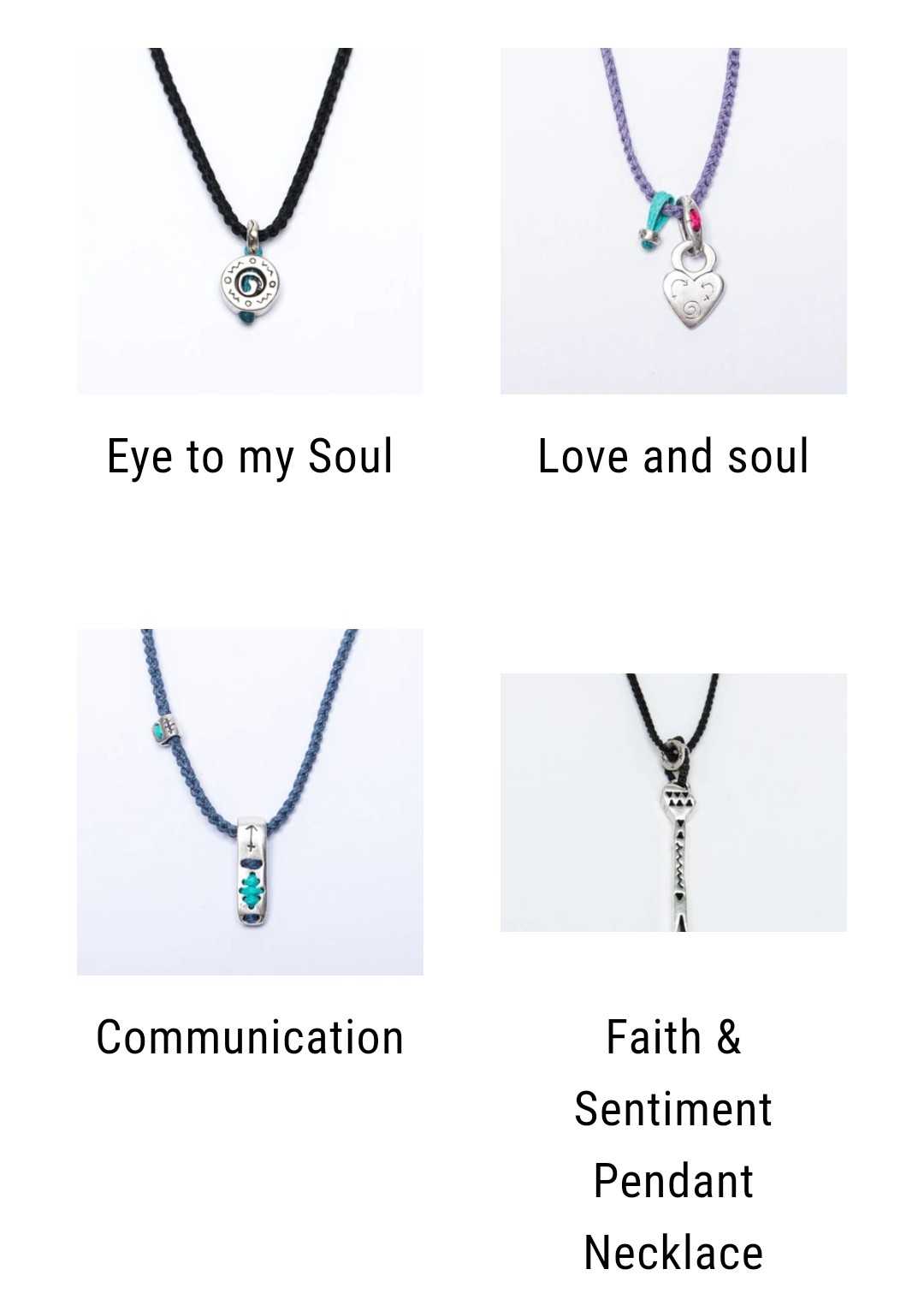Viewport: 924px width, 1299px height.
Task: Tap the Eye to my Soul title
Action: (x=250, y=456)
